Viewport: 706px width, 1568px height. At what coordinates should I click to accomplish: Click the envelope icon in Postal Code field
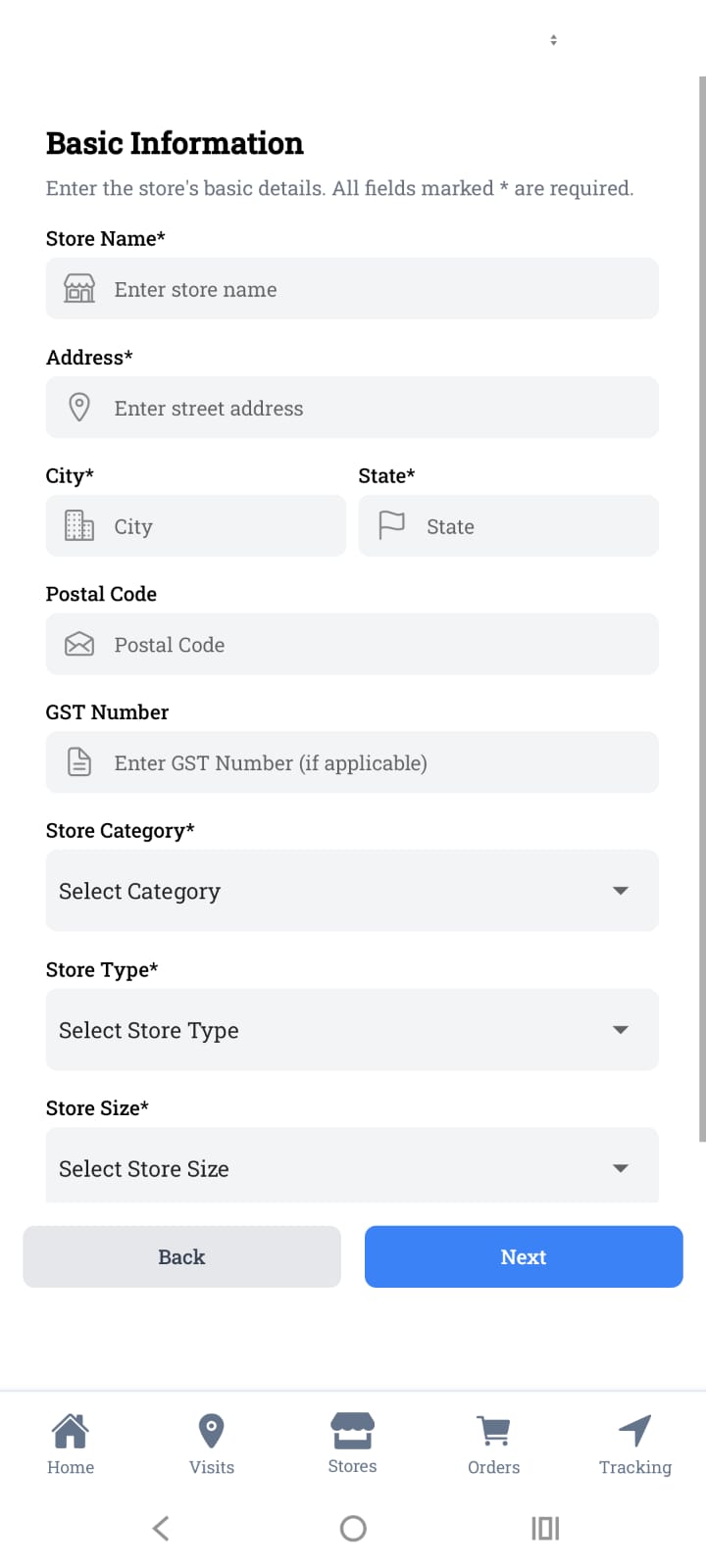click(78, 644)
